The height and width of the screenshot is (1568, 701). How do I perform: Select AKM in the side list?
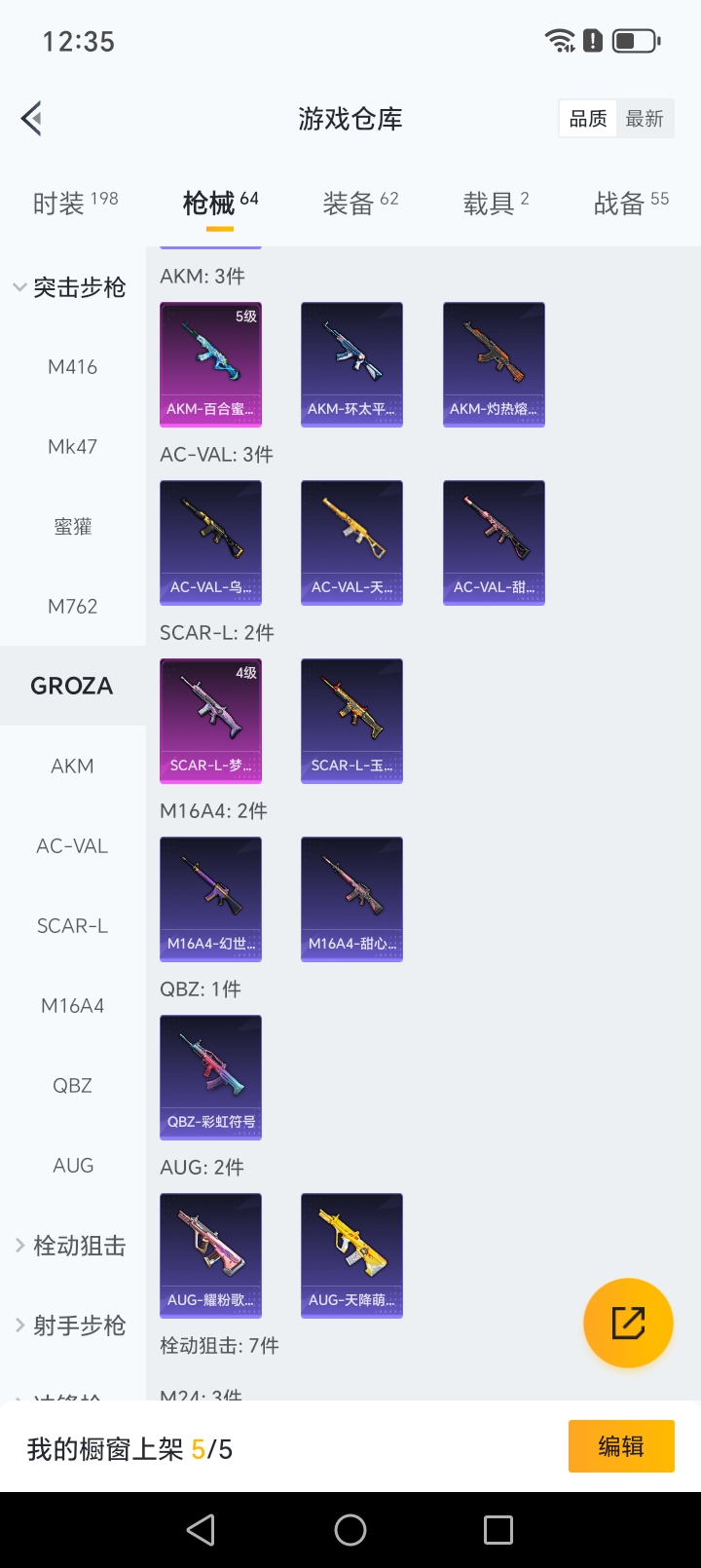coord(73,766)
